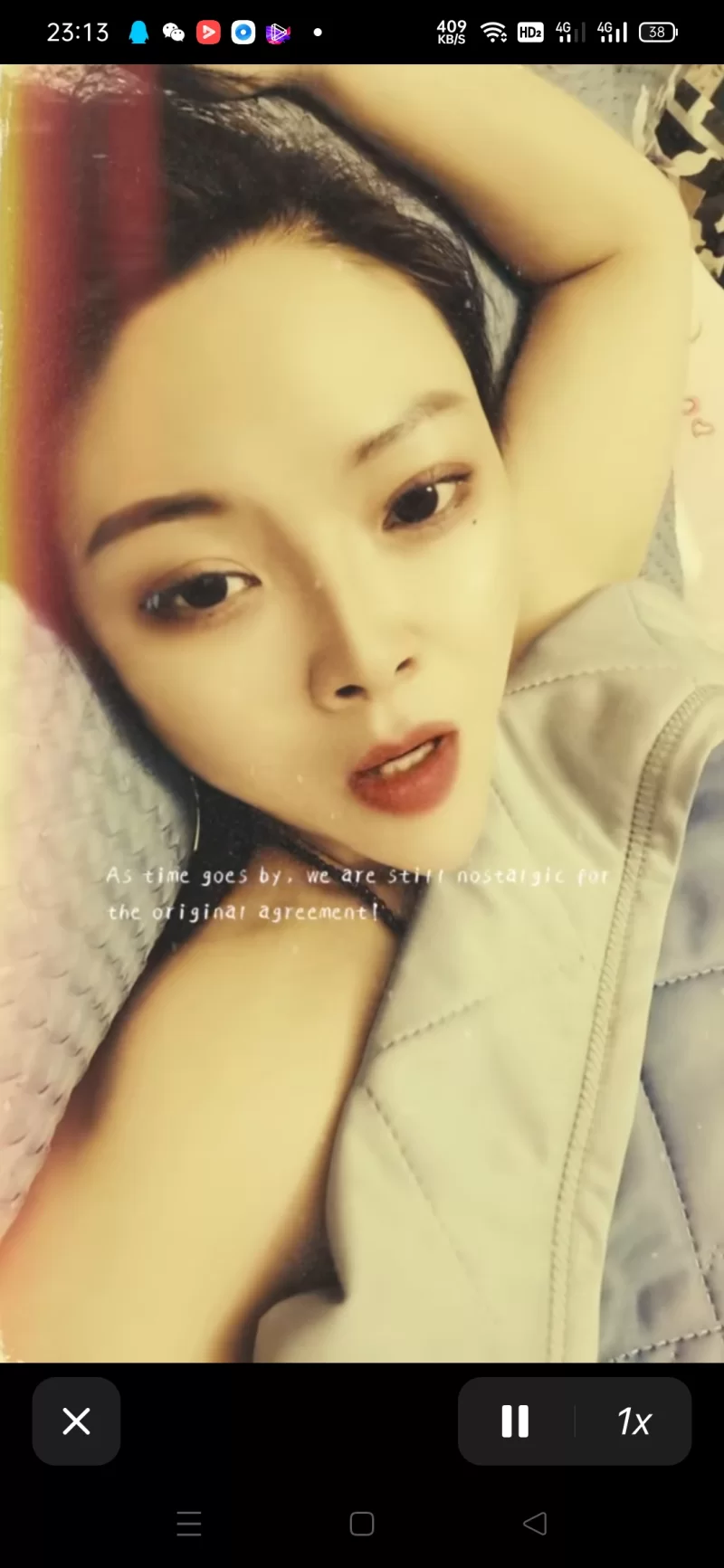The width and height of the screenshot is (724, 1568).
Task: Change the 1x playback speed
Action: click(633, 1421)
